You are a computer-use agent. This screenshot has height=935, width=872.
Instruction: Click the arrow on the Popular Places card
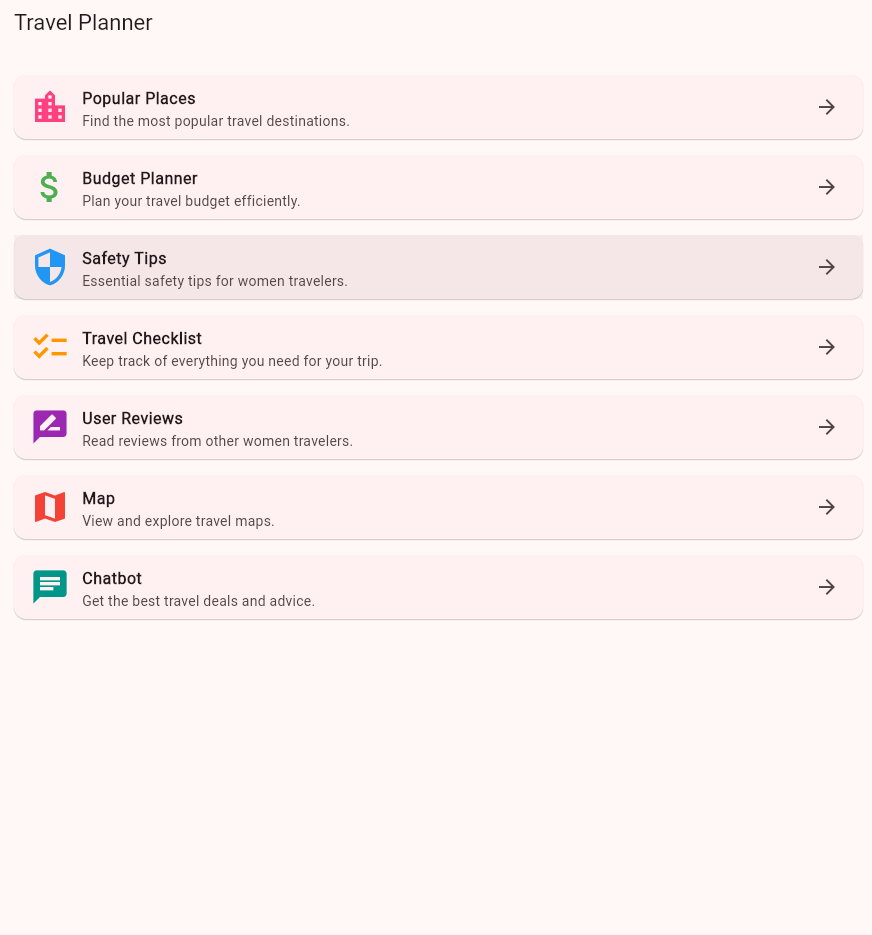[x=827, y=107]
